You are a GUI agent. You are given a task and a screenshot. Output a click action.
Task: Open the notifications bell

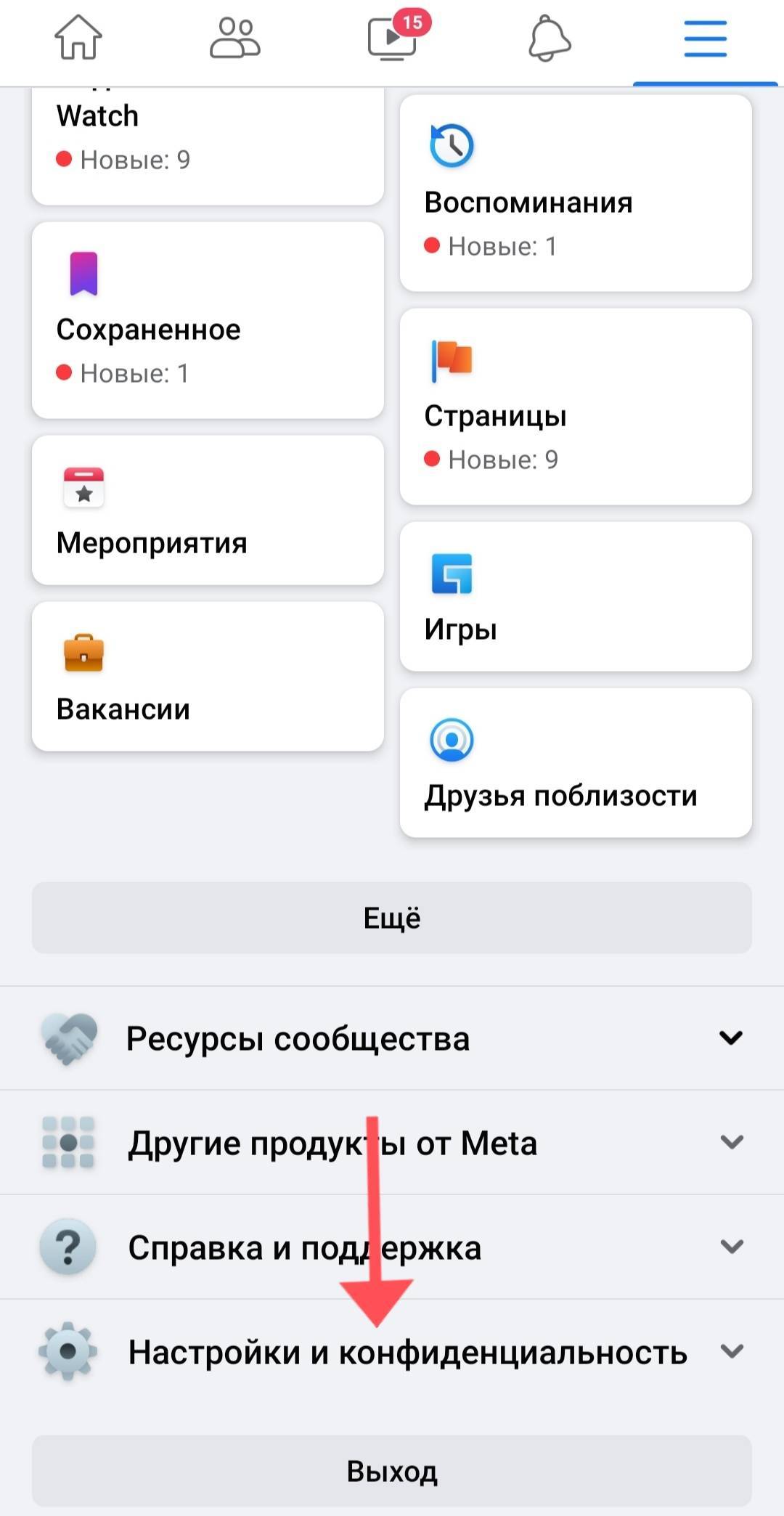(x=549, y=39)
